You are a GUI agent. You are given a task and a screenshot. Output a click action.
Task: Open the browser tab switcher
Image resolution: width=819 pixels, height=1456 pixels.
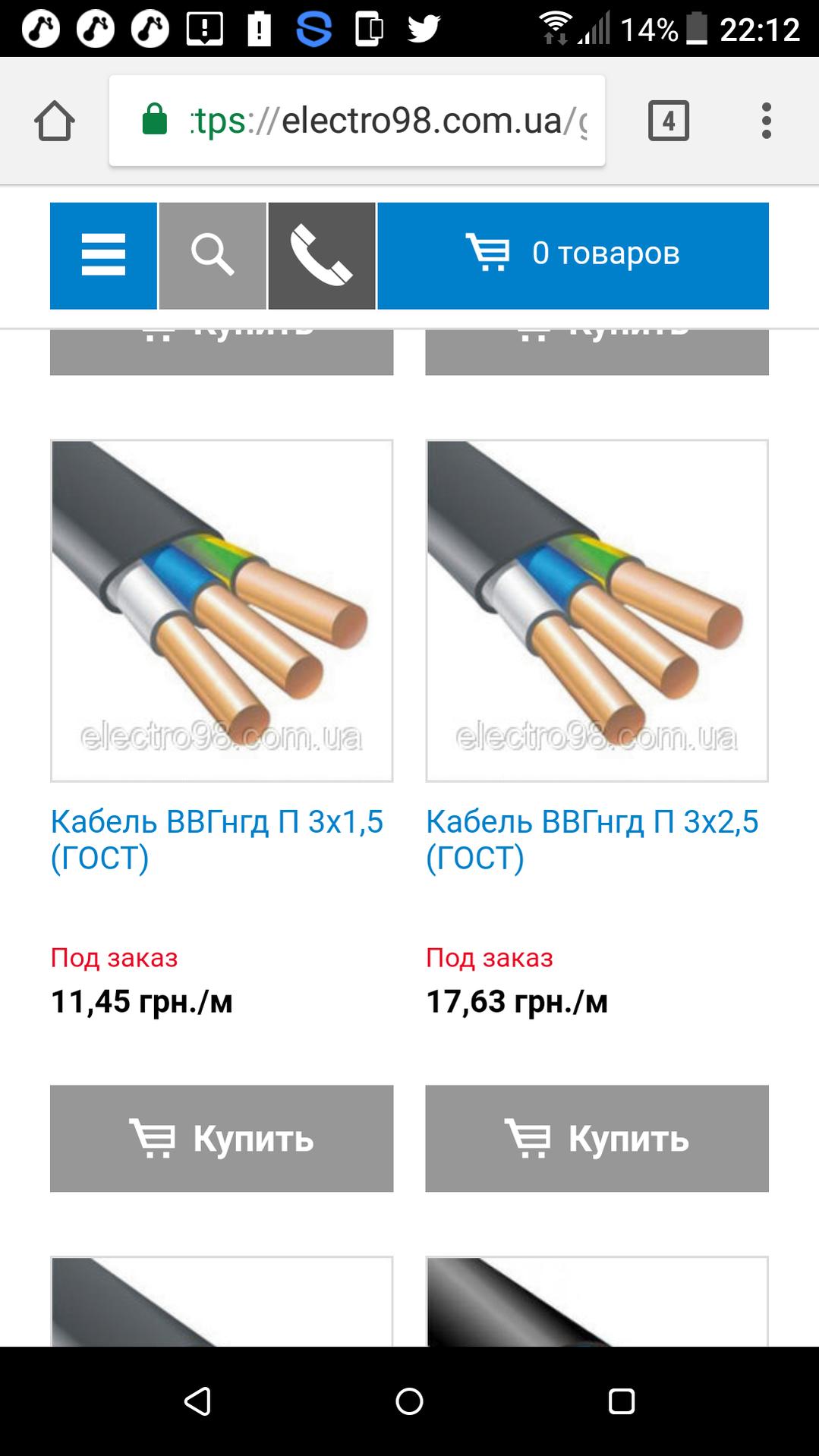click(669, 120)
